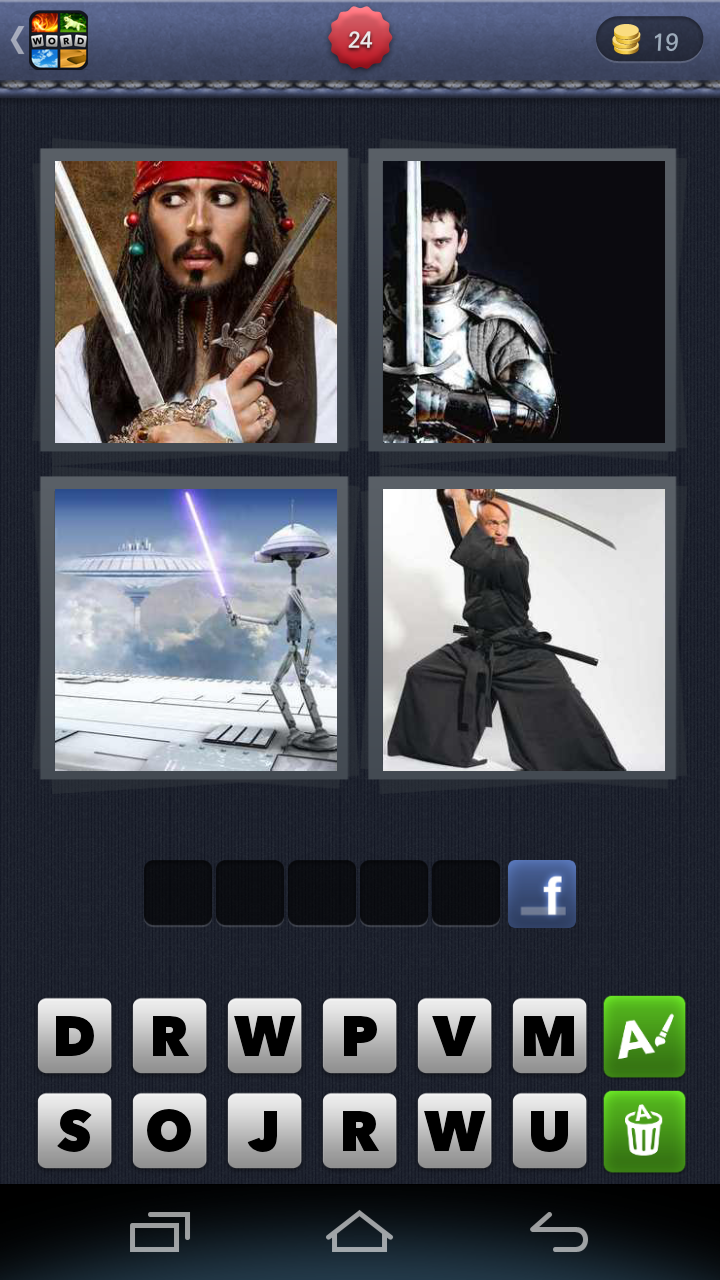
Task: Pick the letter V tile
Action: pyautogui.click(x=455, y=1036)
